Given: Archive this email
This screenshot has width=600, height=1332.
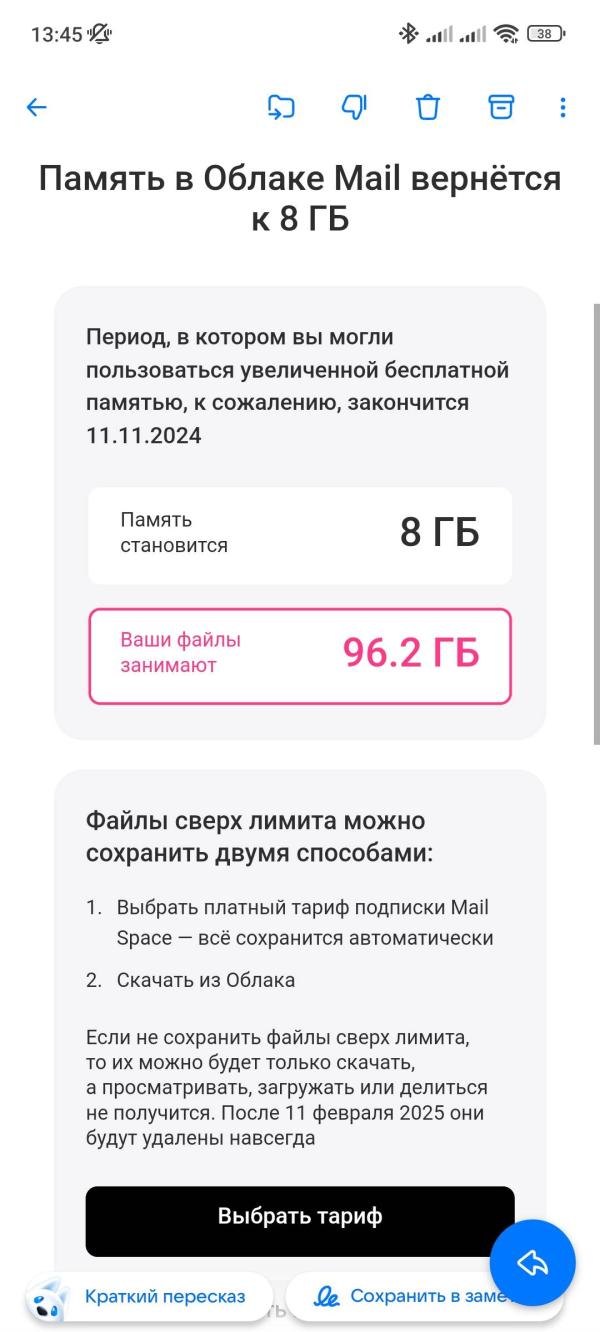Looking at the screenshot, I should pyautogui.click(x=501, y=107).
